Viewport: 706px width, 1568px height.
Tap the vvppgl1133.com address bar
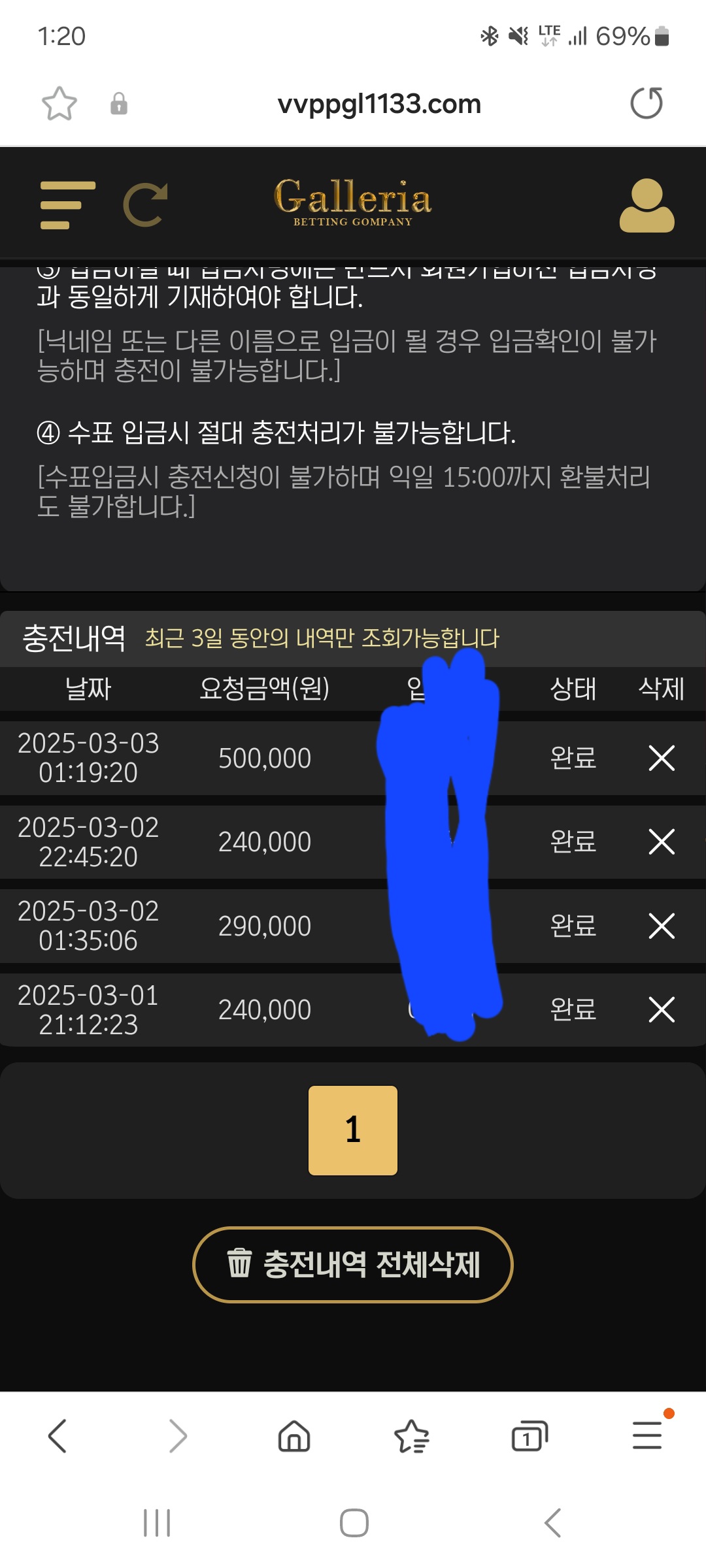pos(379,104)
